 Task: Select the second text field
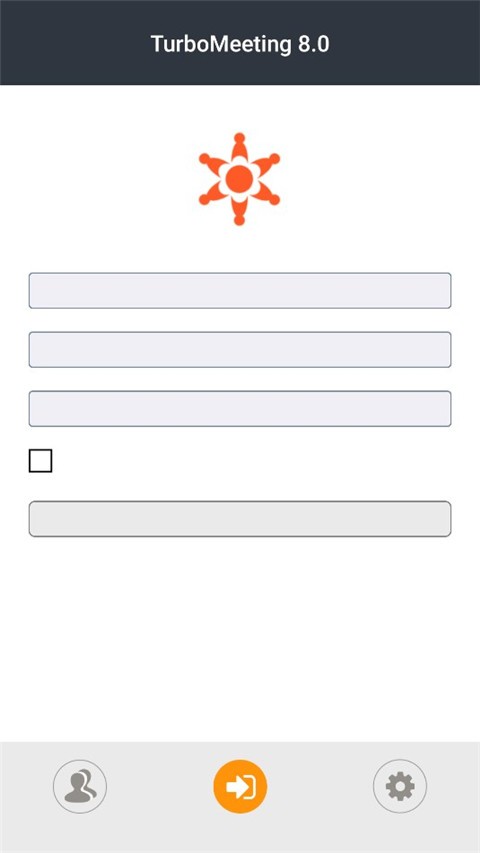[x=240, y=349]
